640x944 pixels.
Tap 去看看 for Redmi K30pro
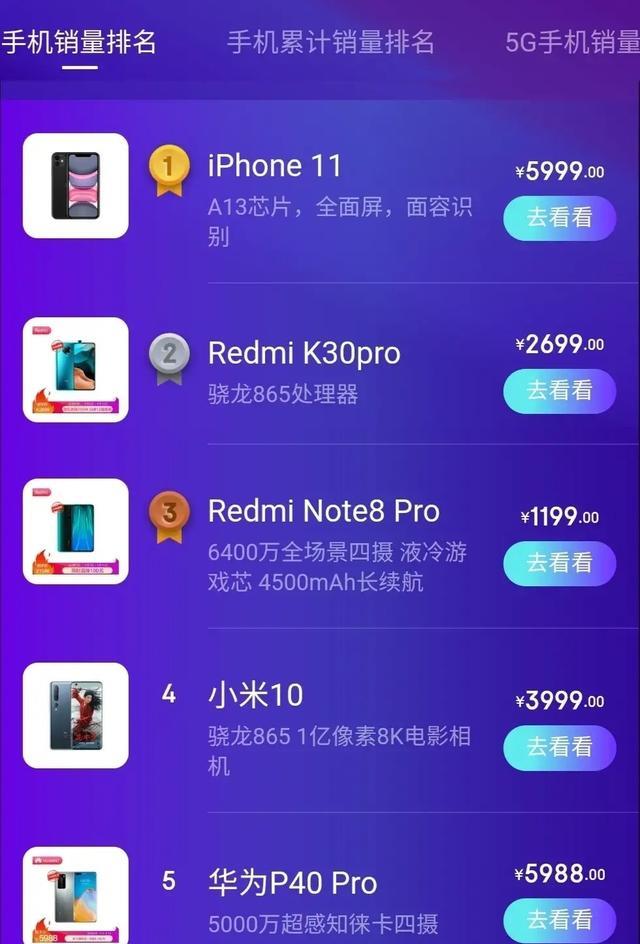point(559,390)
